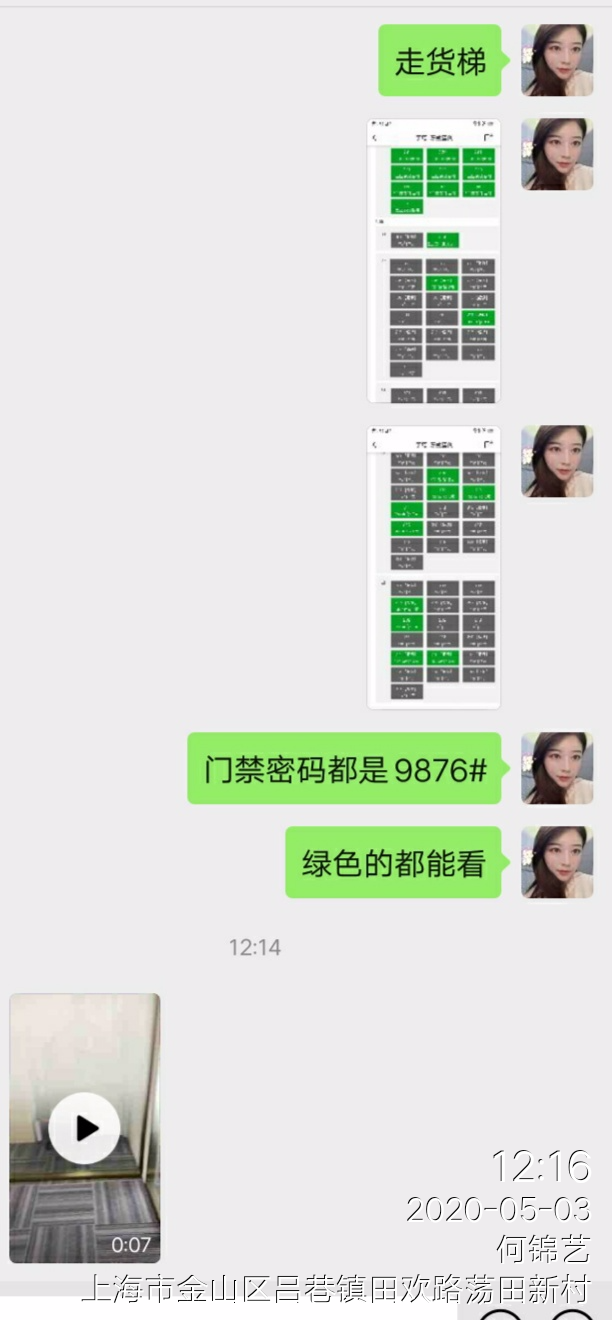View profile from avatar beside 绿色的都能看
Screen dimensions: 612x1320
[557, 862]
